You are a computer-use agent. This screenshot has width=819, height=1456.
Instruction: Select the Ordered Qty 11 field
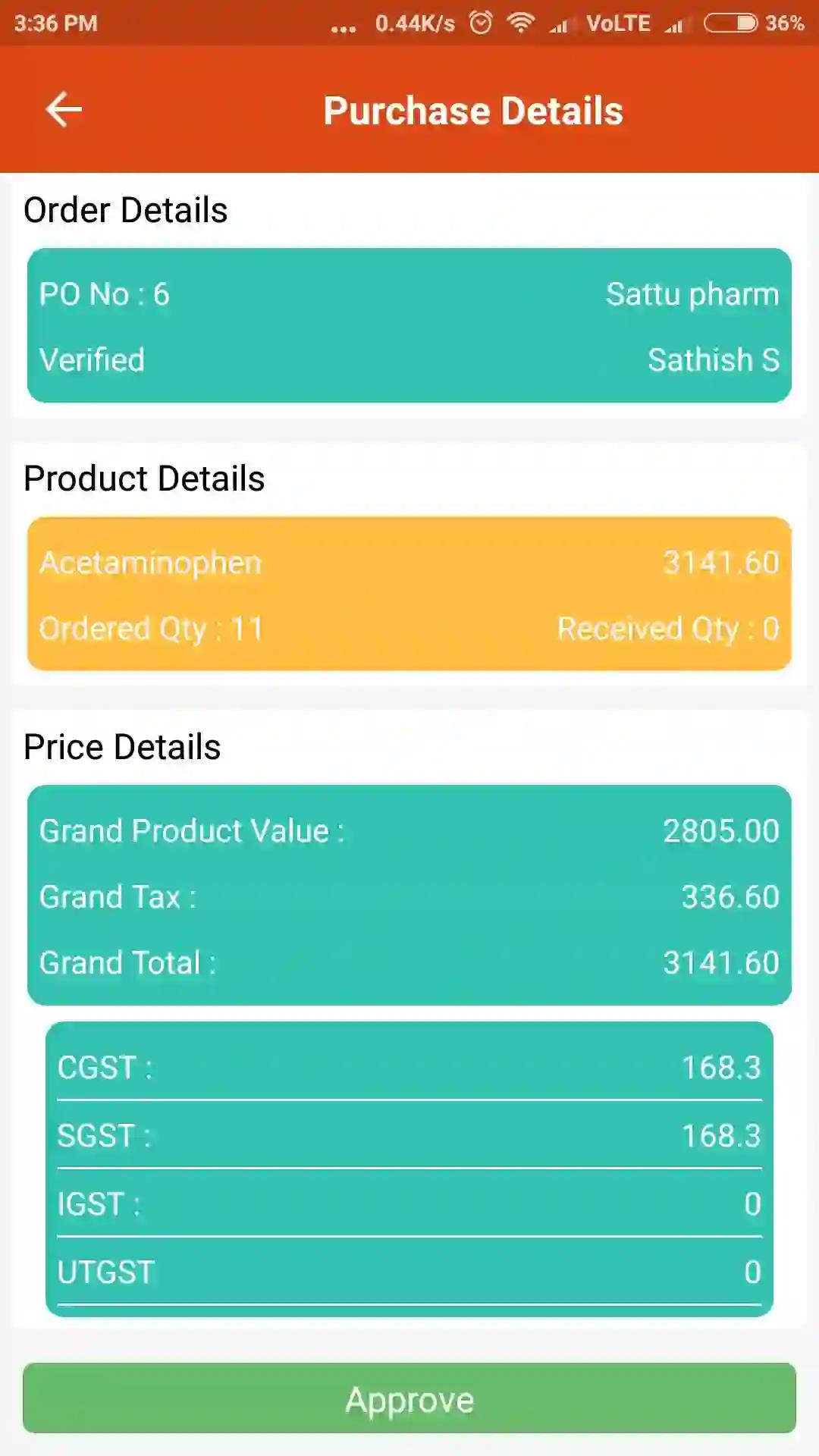[x=151, y=629]
